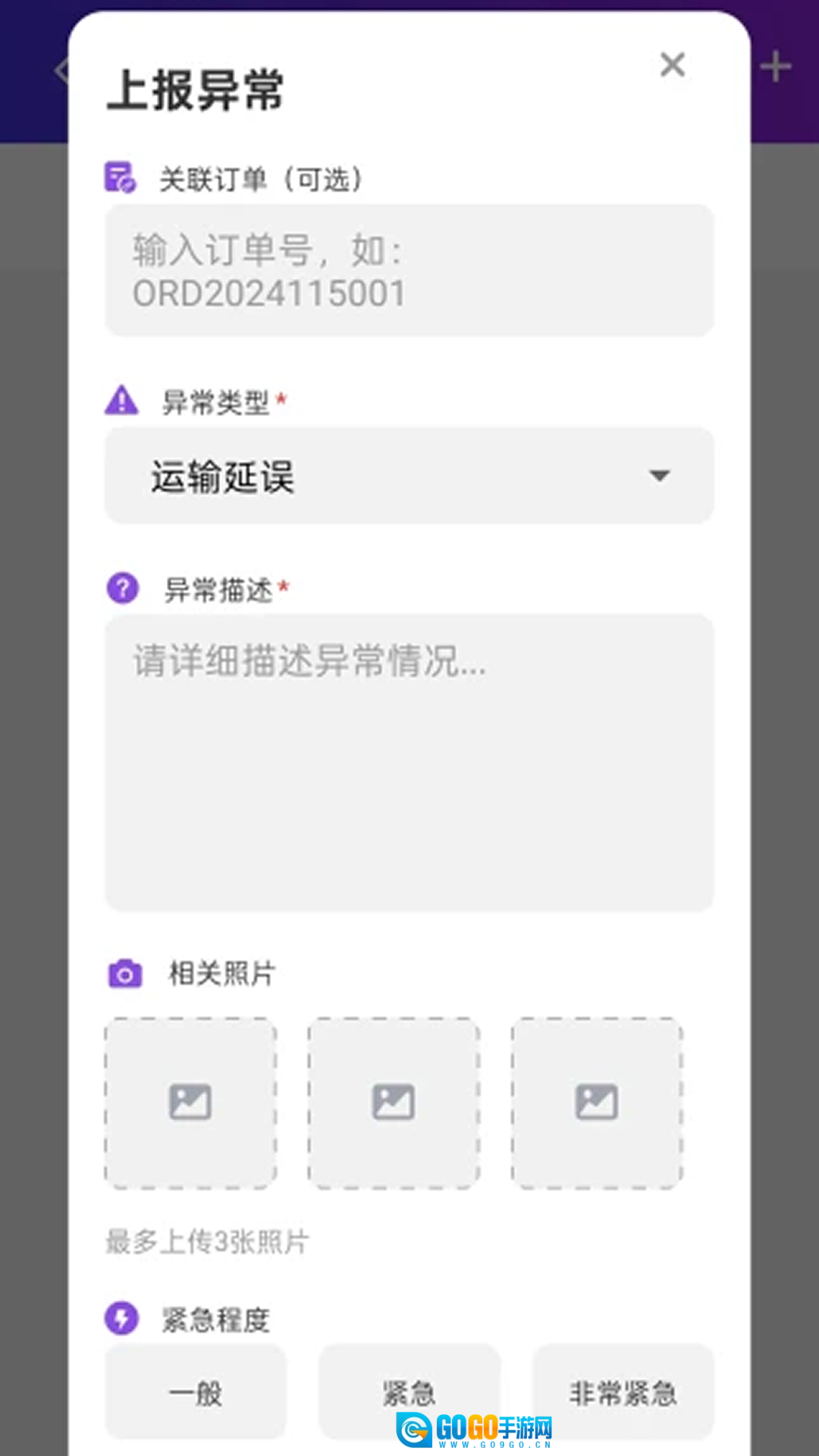Add a photo in the first photo slot

coord(190,1103)
